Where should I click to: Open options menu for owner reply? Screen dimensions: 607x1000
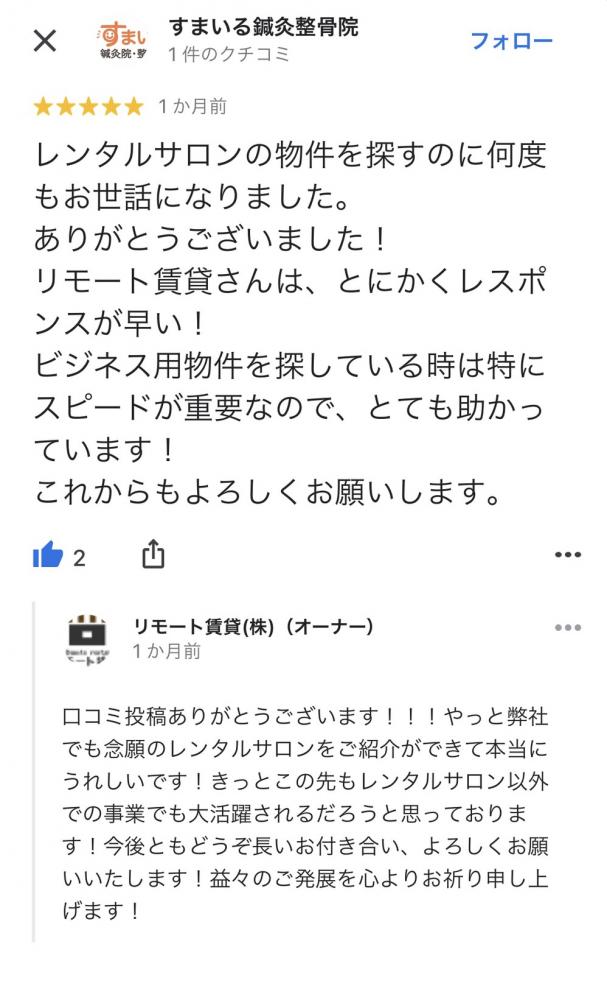[x=567, y=628]
